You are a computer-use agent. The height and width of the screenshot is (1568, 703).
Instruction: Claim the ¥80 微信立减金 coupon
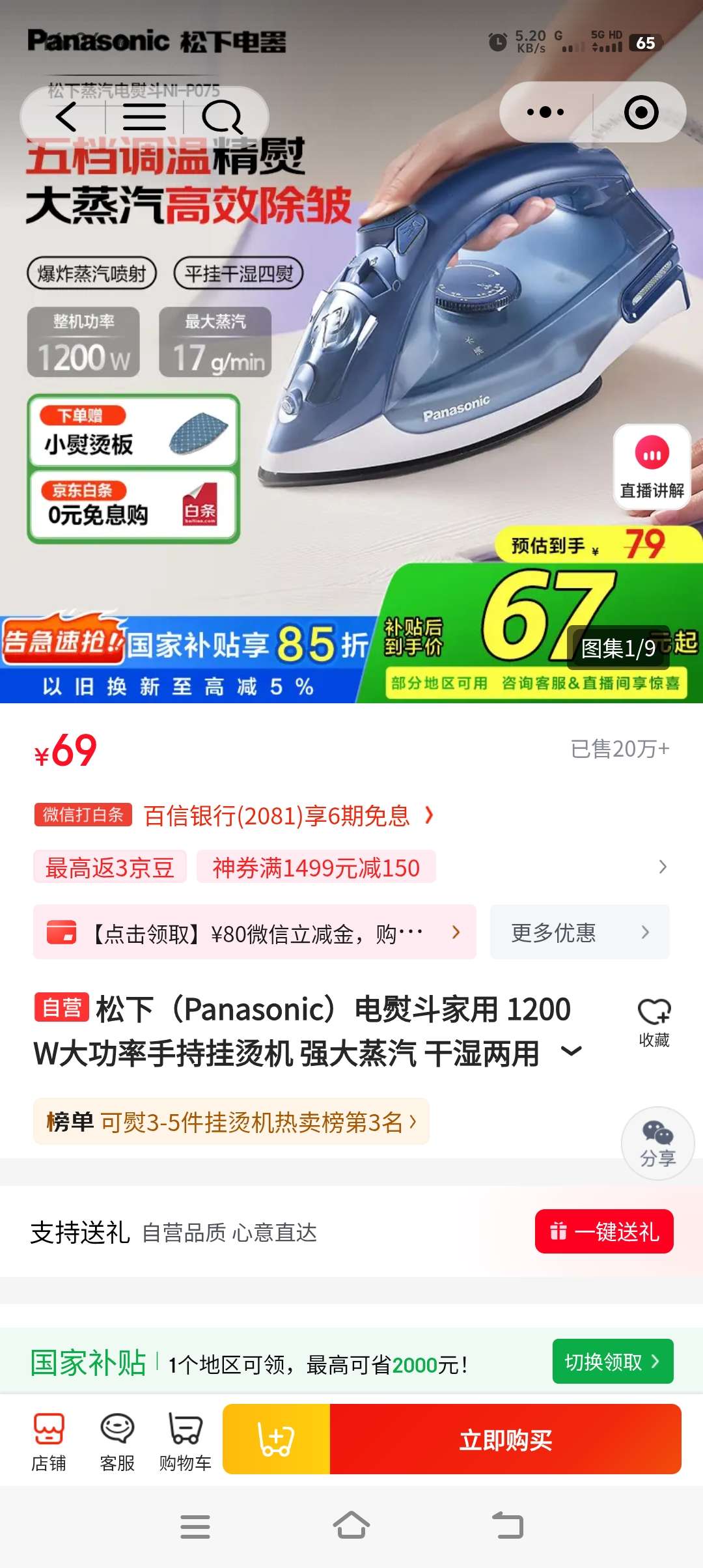pos(255,932)
